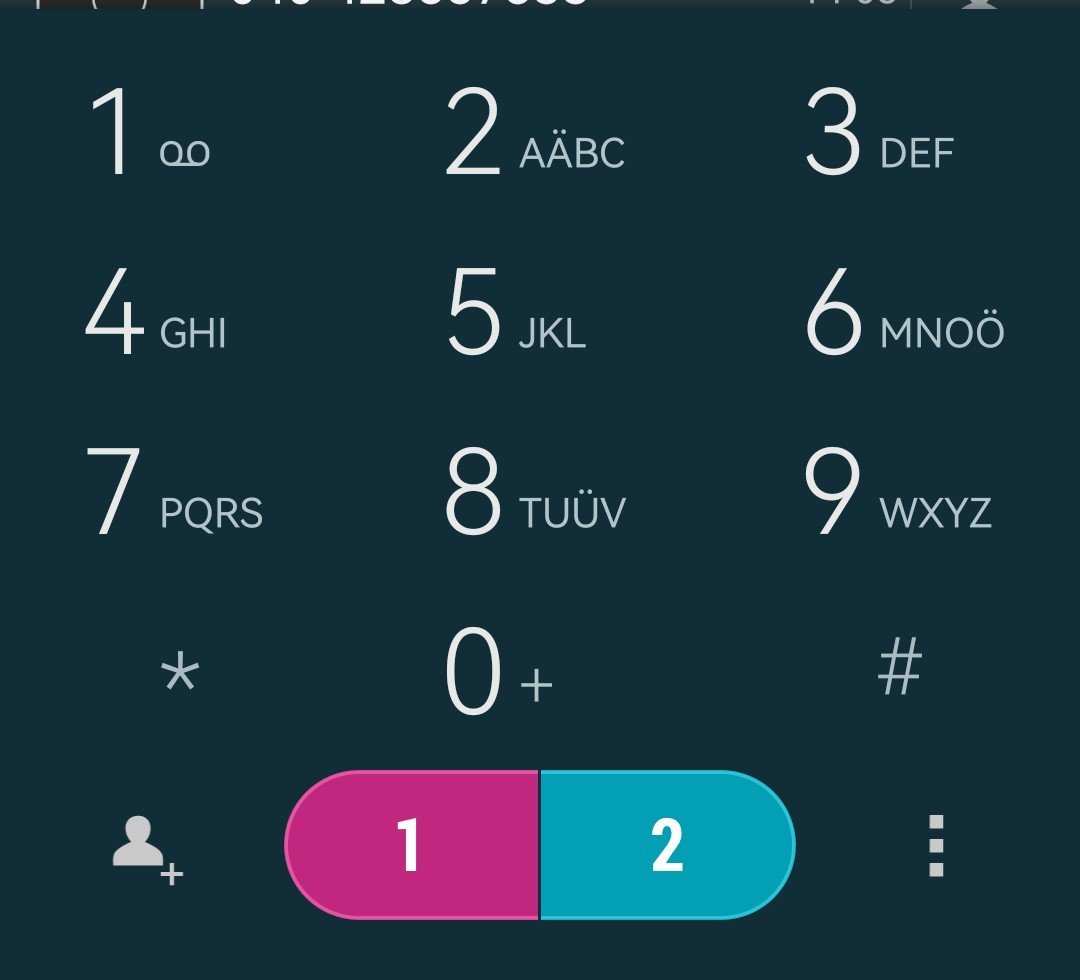Tap the 2 AÄBC key
The width and height of the screenshot is (1080, 980).
[534, 135]
